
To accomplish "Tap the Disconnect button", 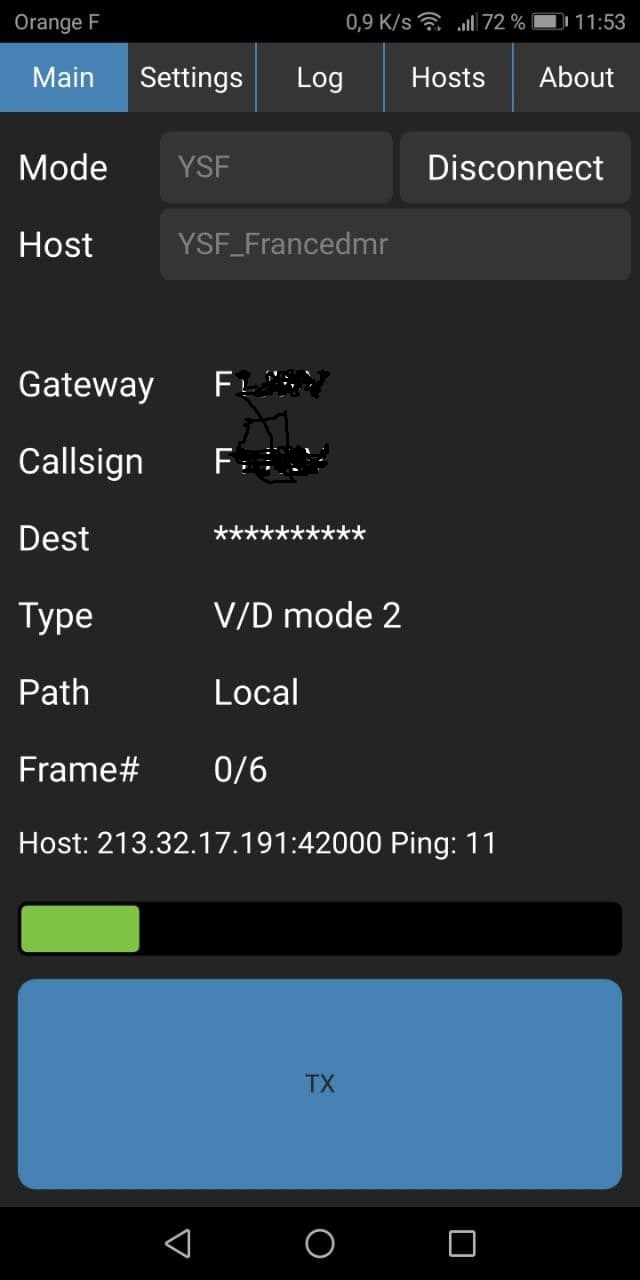I will (515, 167).
